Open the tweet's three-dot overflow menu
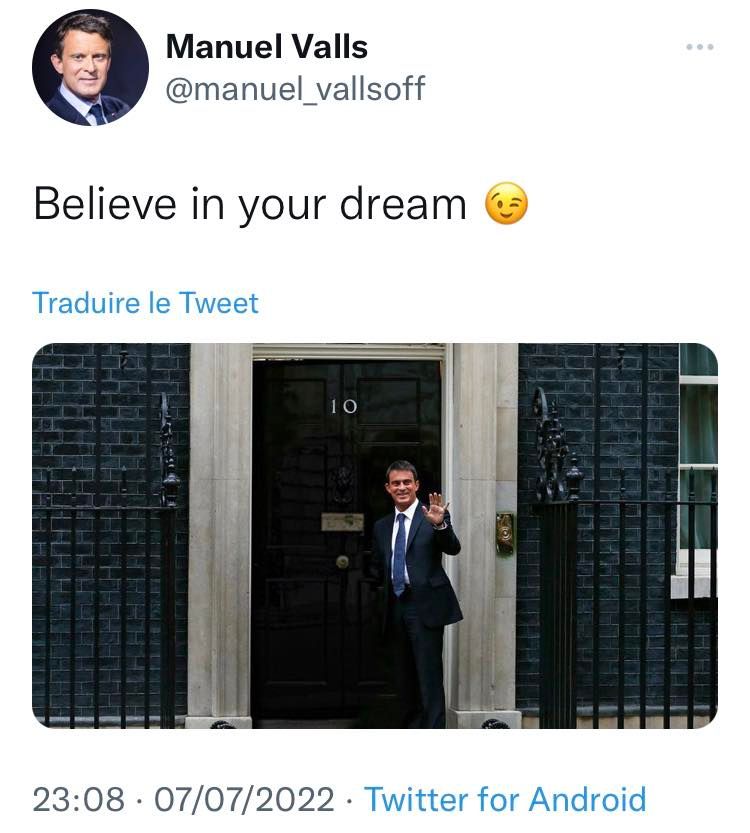 pos(700,47)
